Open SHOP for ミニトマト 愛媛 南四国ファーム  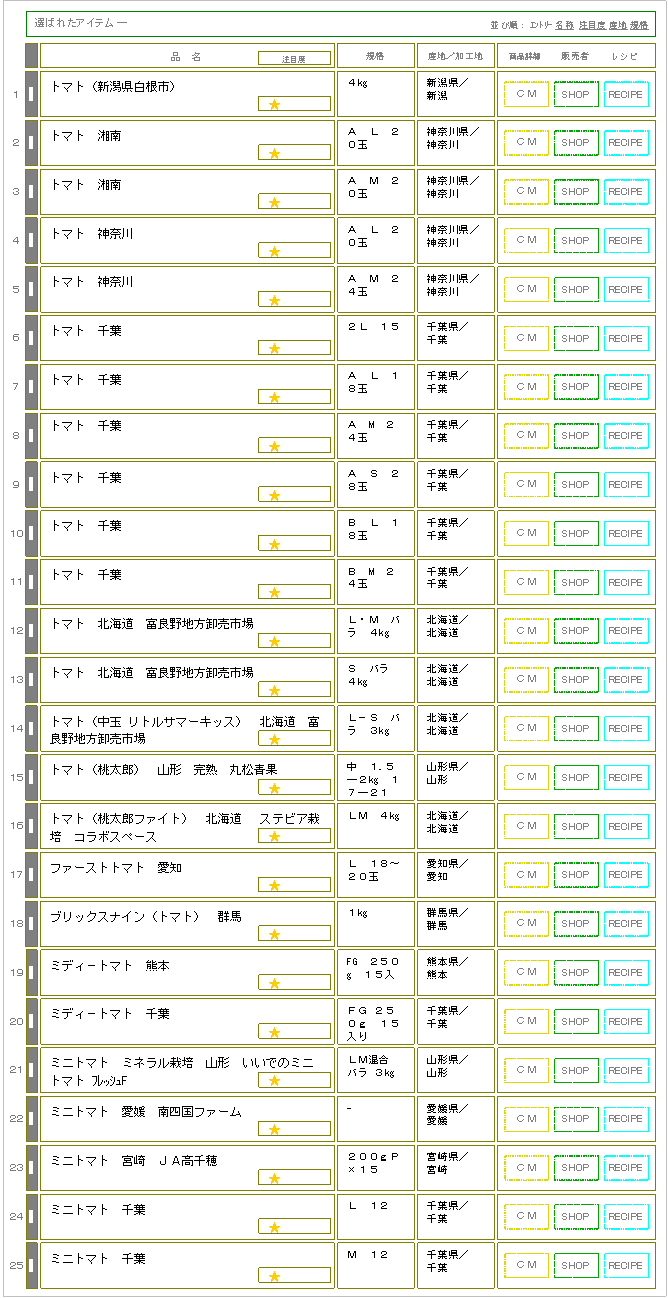point(575,1119)
